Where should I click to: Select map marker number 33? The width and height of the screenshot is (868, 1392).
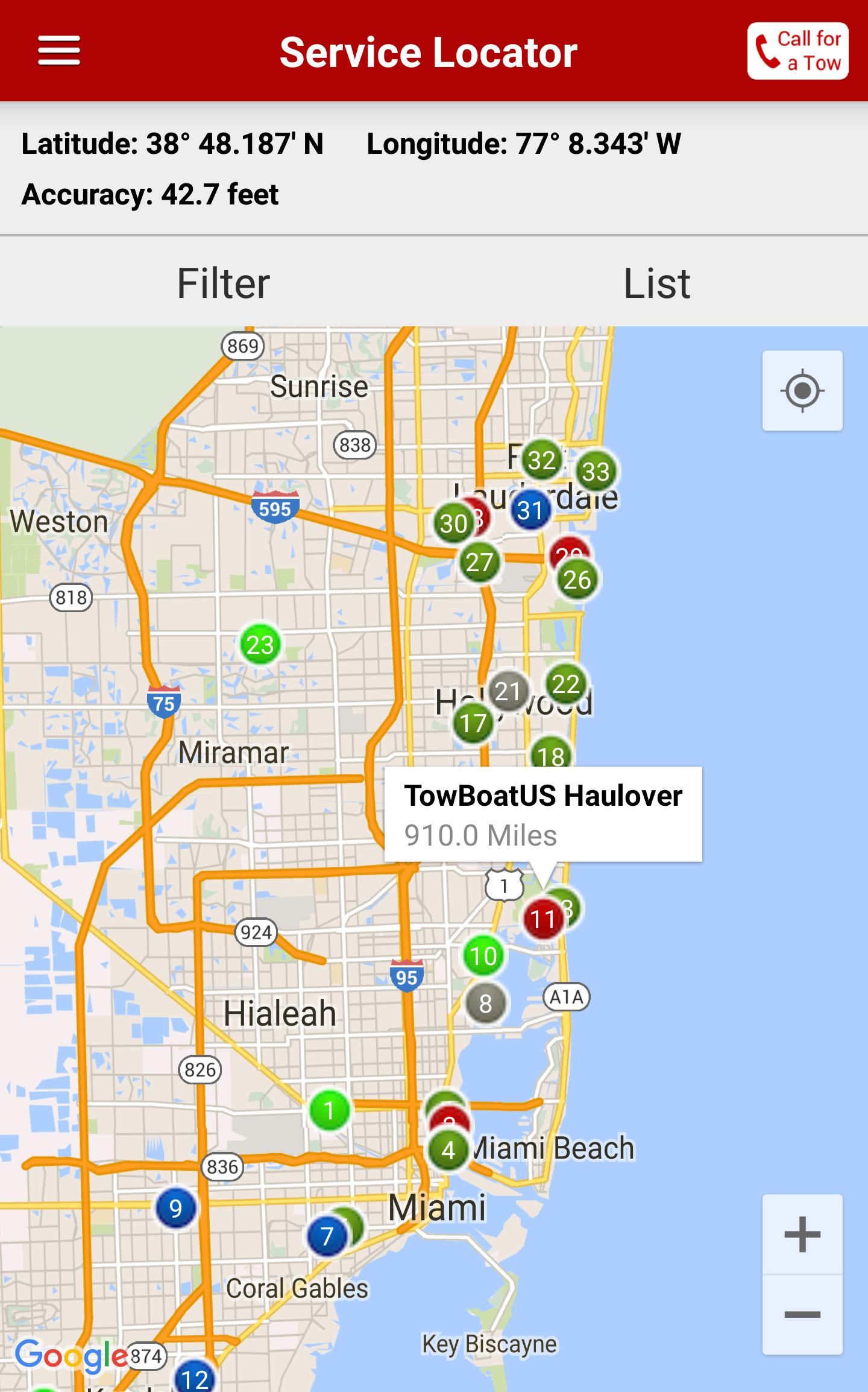(596, 471)
